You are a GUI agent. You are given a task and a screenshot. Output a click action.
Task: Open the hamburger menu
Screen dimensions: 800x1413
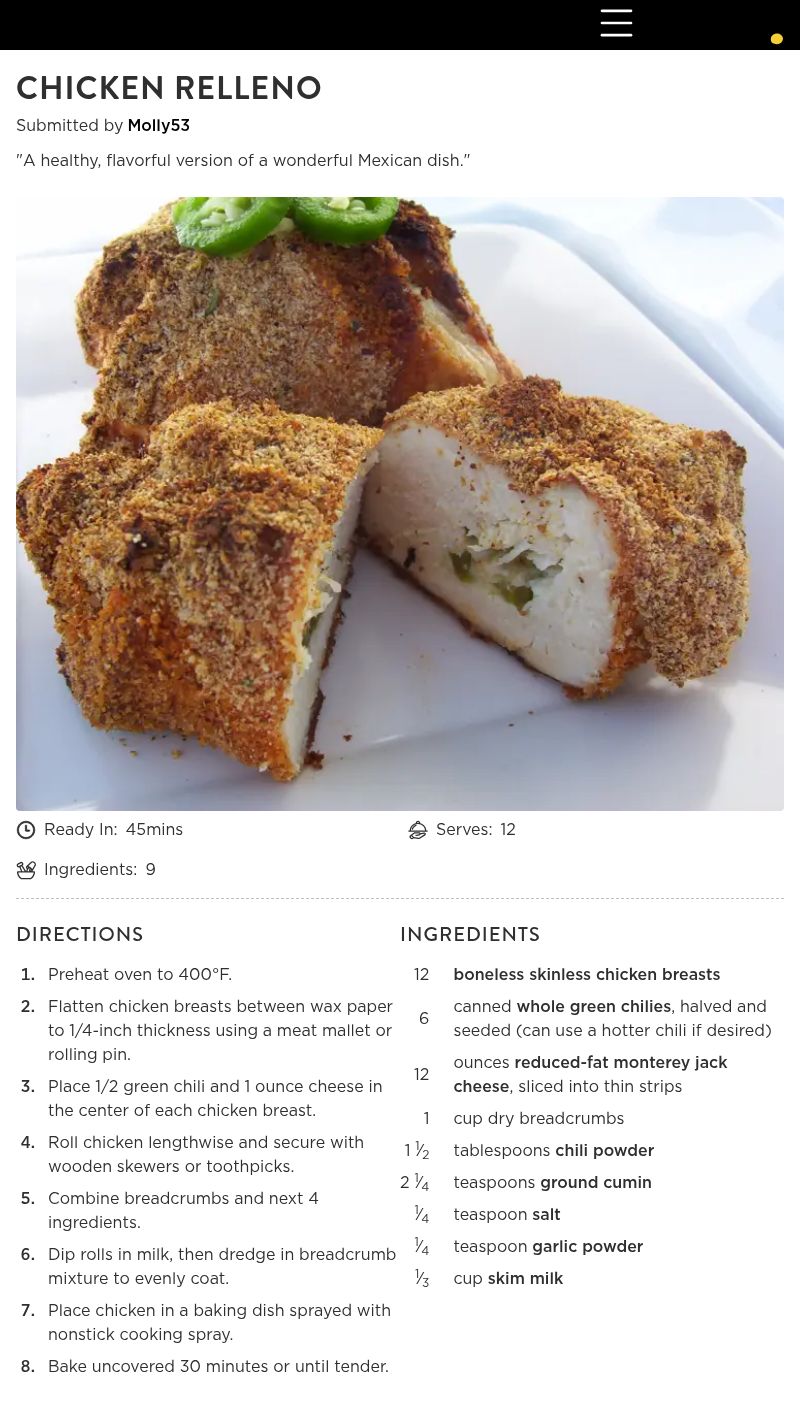point(616,23)
